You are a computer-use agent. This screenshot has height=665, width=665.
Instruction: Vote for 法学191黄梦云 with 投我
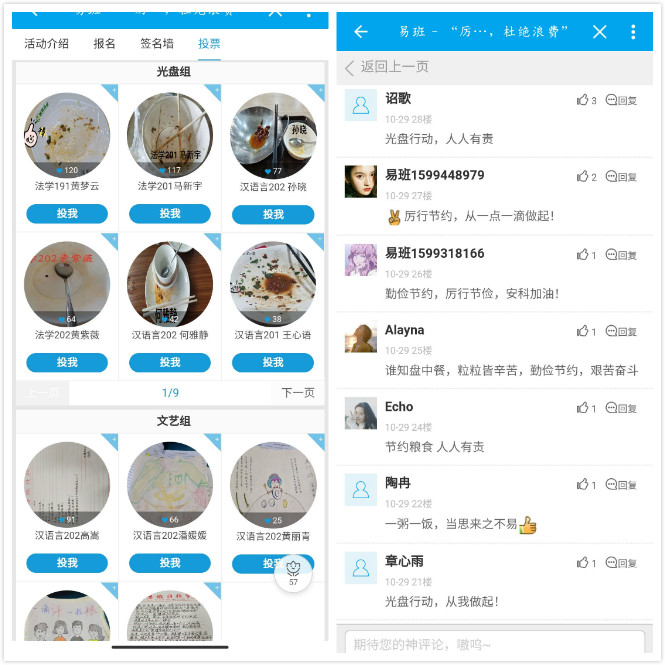67,214
